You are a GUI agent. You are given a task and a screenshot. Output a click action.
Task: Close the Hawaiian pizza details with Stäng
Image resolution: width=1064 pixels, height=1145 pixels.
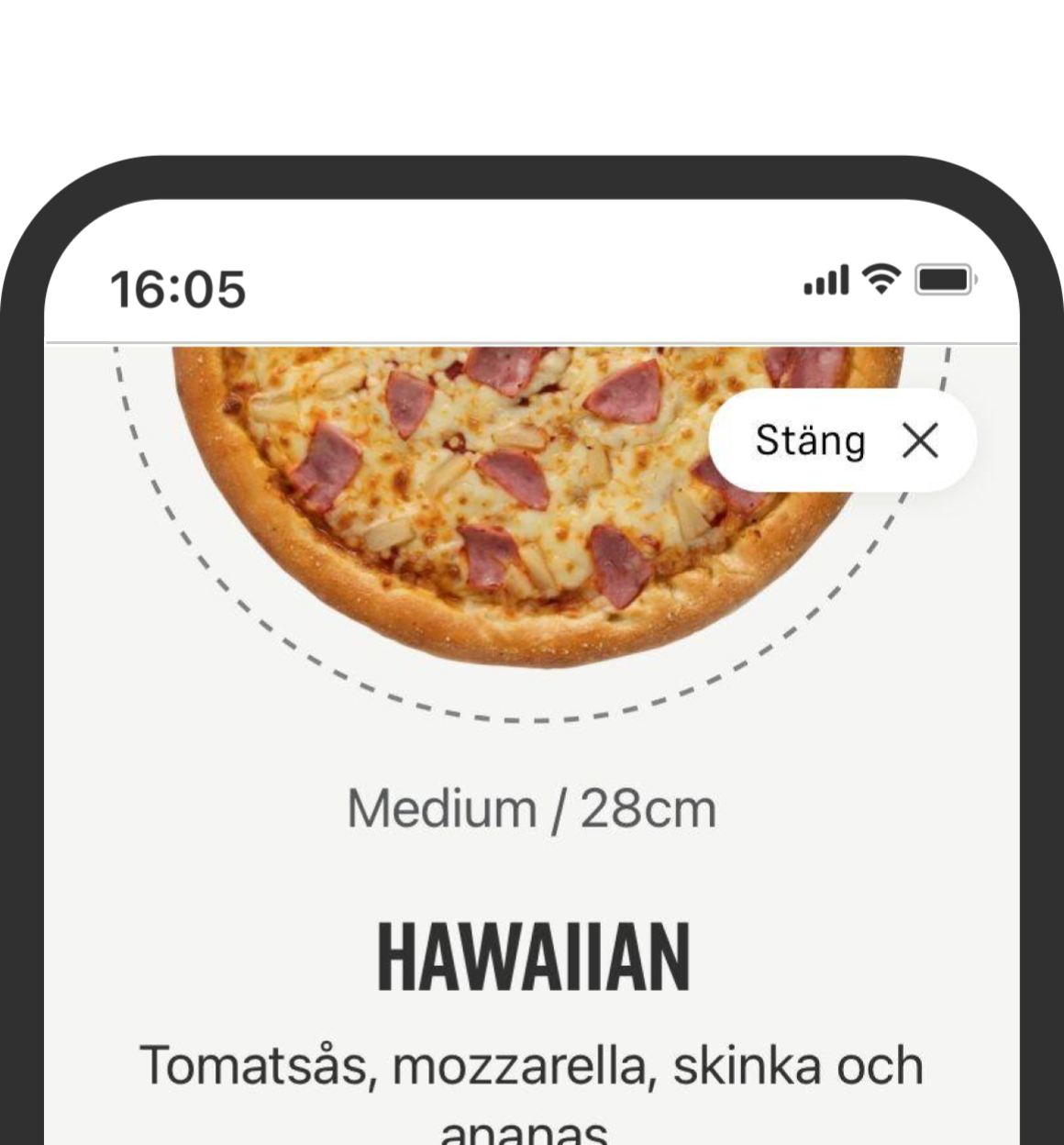pos(843,441)
